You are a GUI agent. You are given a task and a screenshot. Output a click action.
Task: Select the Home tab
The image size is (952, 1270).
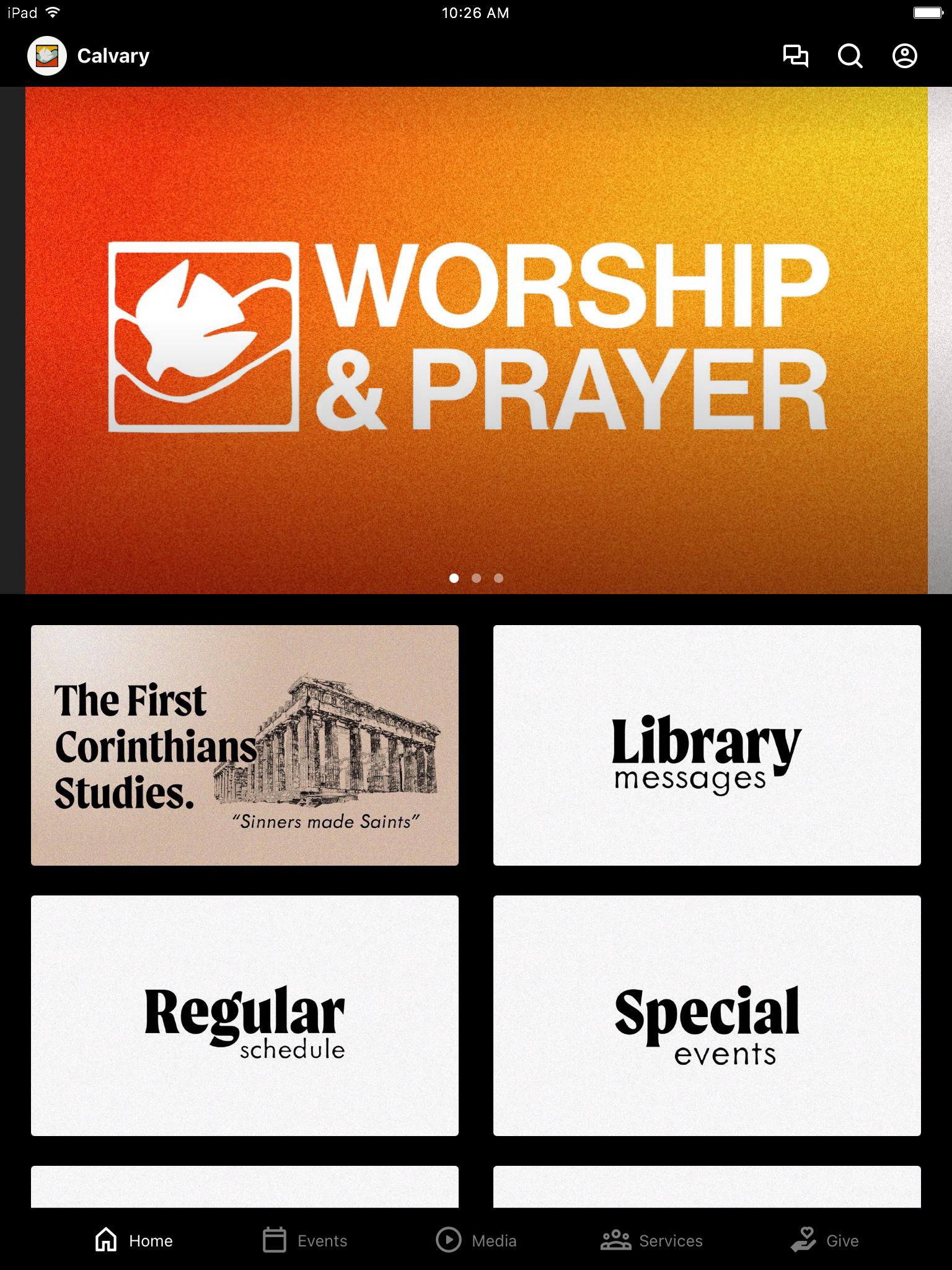(134, 1240)
